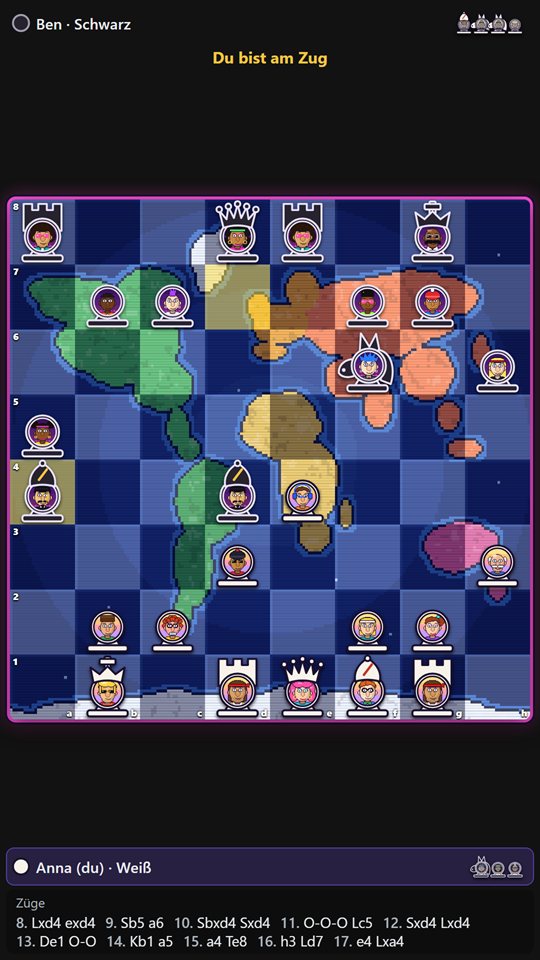The height and width of the screenshot is (960, 540).
Task: Select the white rook on d1
Action: 238,688
